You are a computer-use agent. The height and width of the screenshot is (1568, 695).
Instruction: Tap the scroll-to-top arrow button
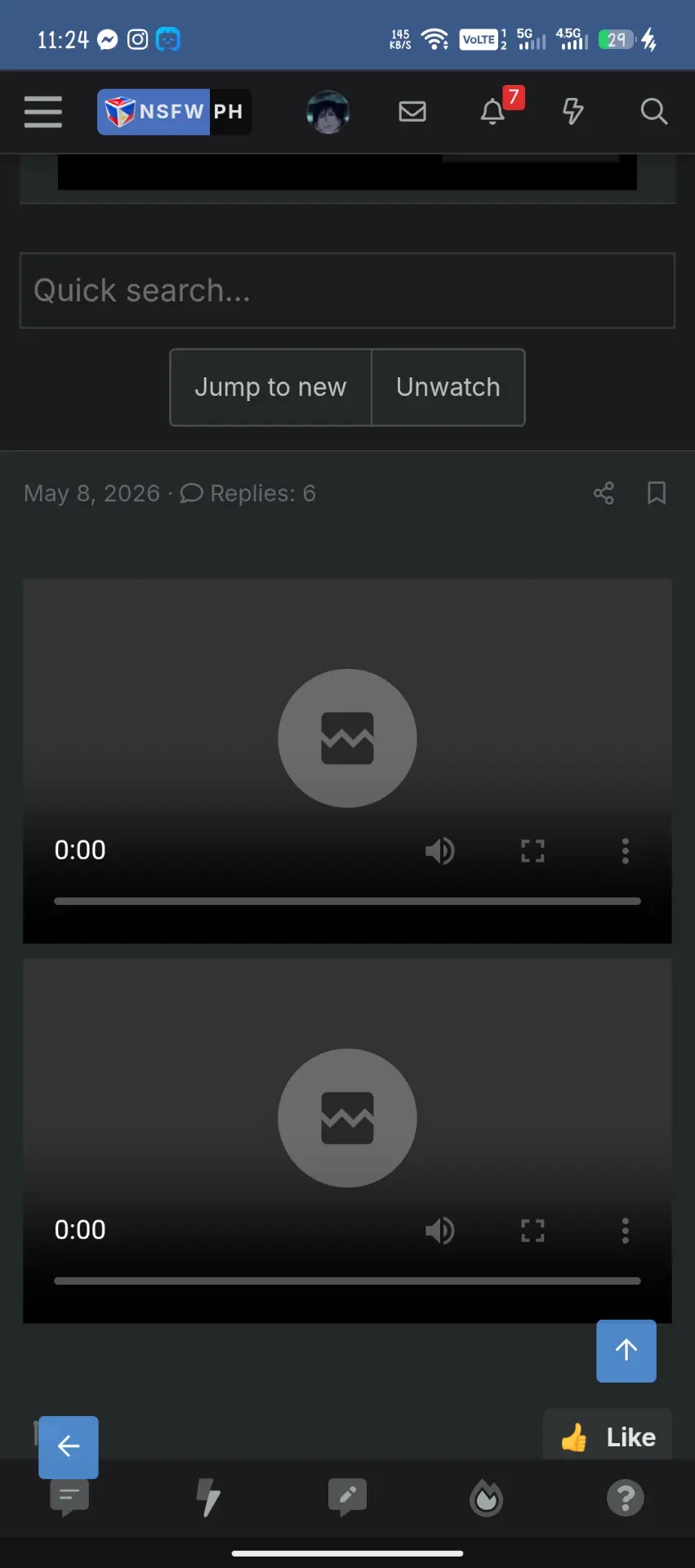point(626,1351)
